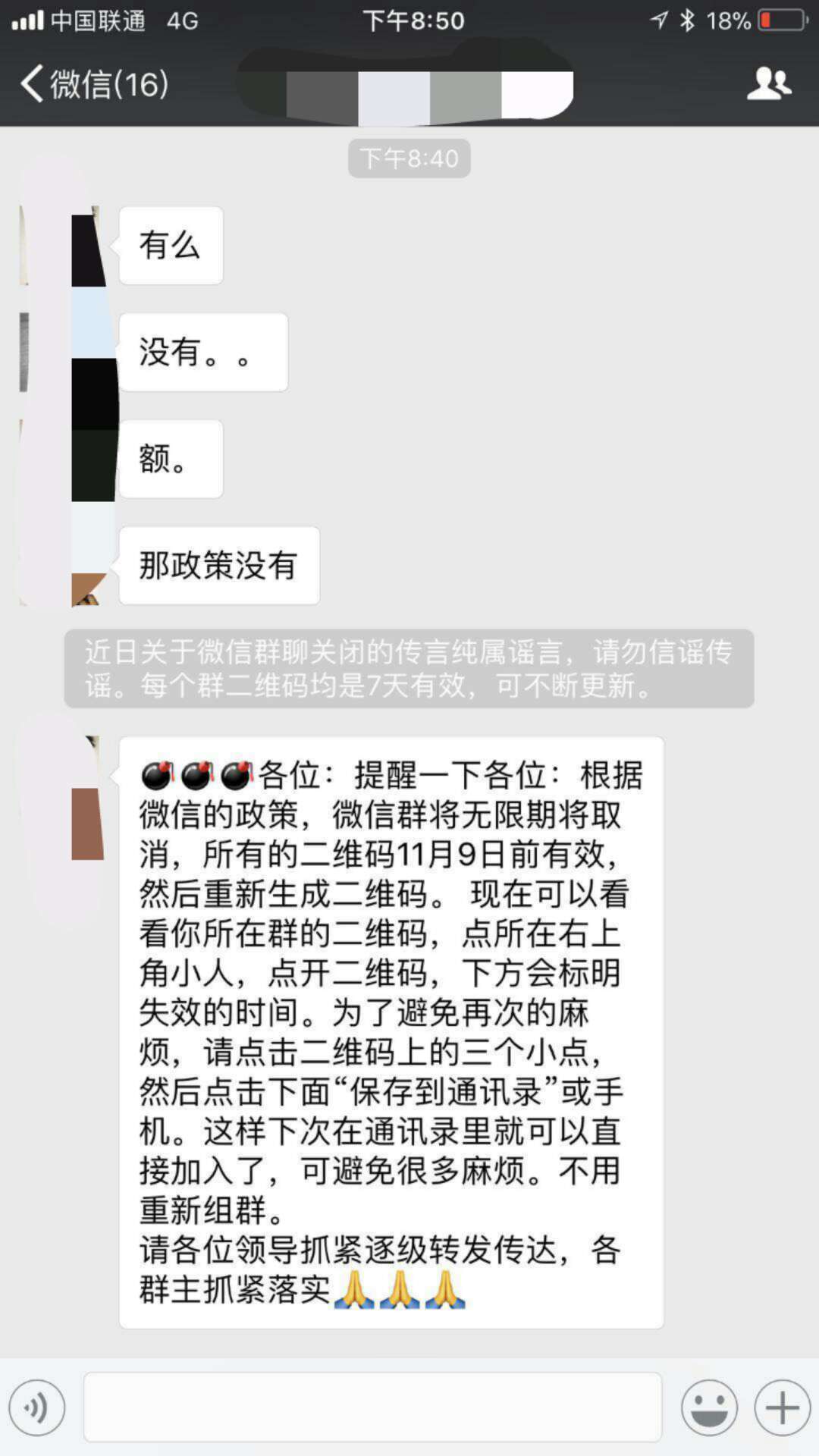Open the plus attachment menu
This screenshot has height=1456, width=819.
782,1407
